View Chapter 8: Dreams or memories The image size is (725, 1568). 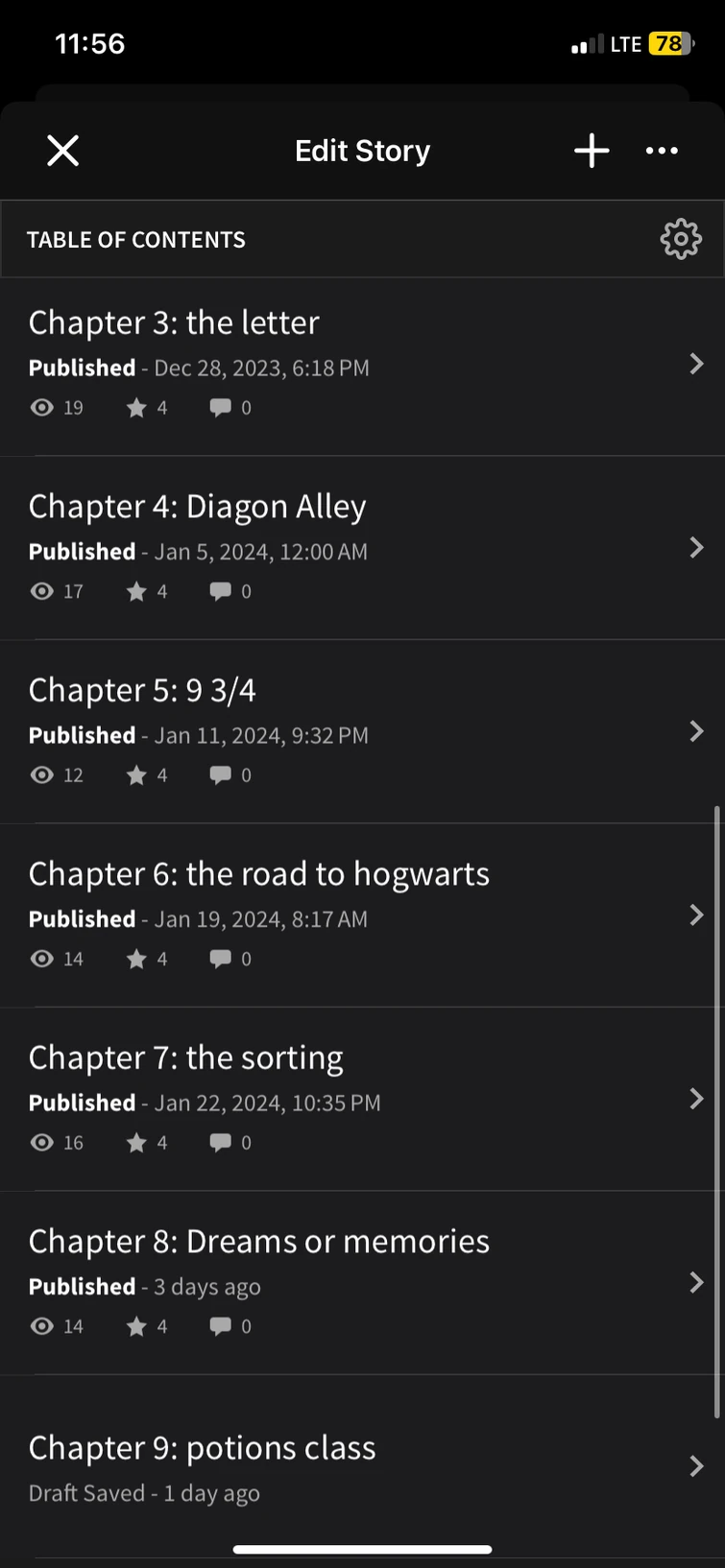tap(361, 1282)
